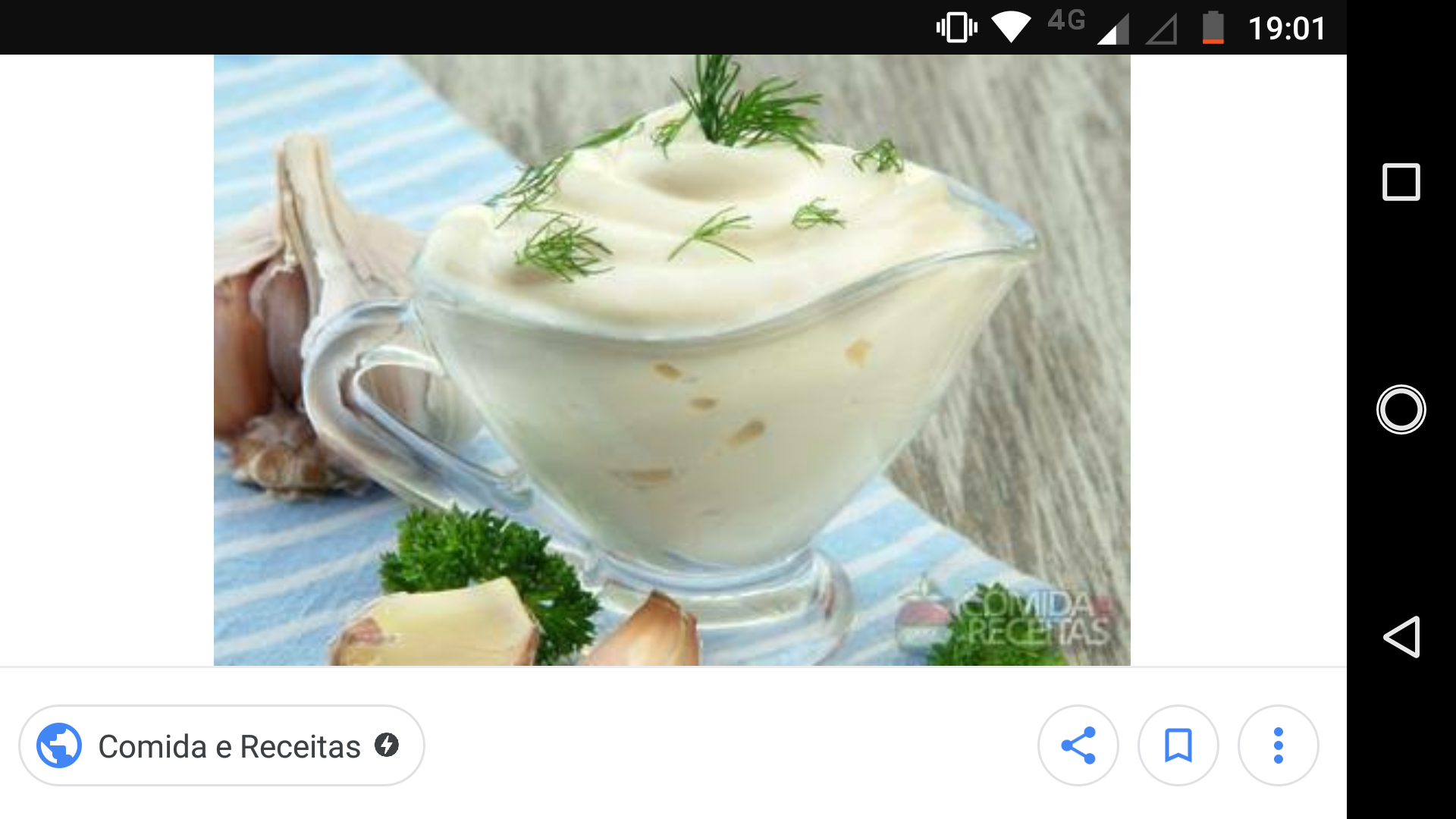Go back using the navigation bar
The image size is (1456, 819).
pyautogui.click(x=1401, y=637)
